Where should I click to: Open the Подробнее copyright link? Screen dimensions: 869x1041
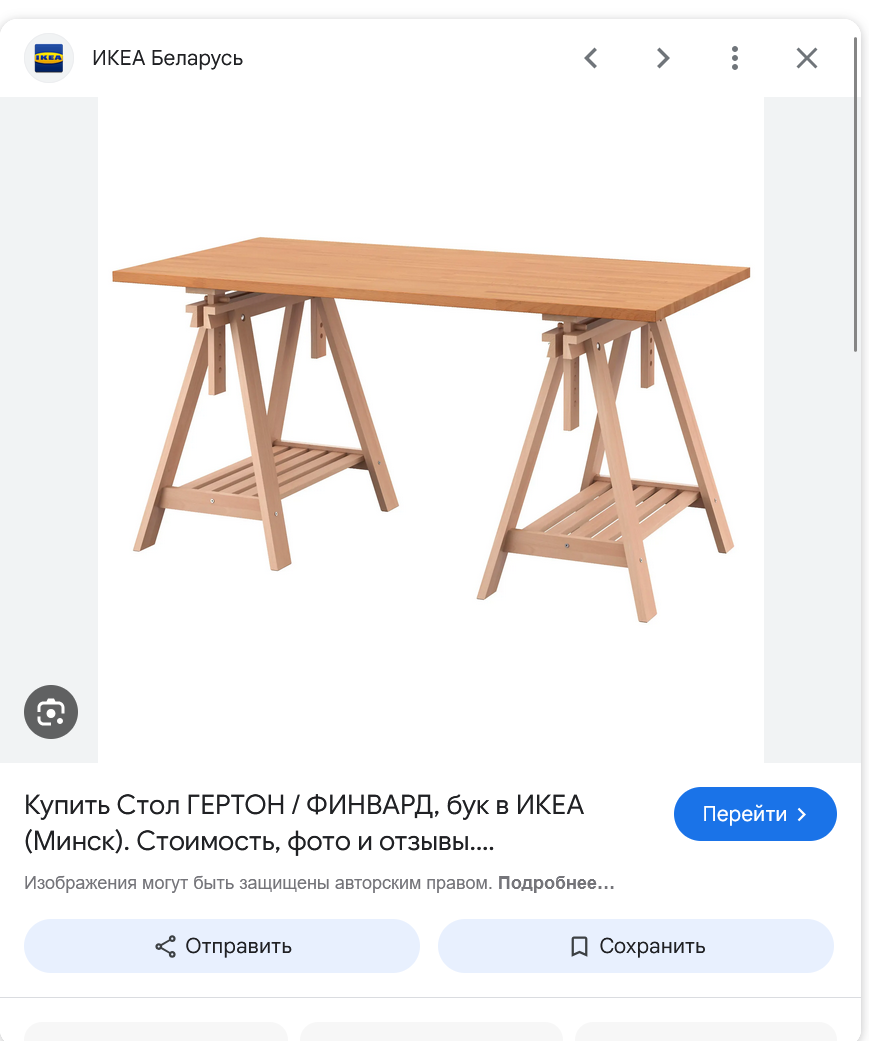coord(555,883)
